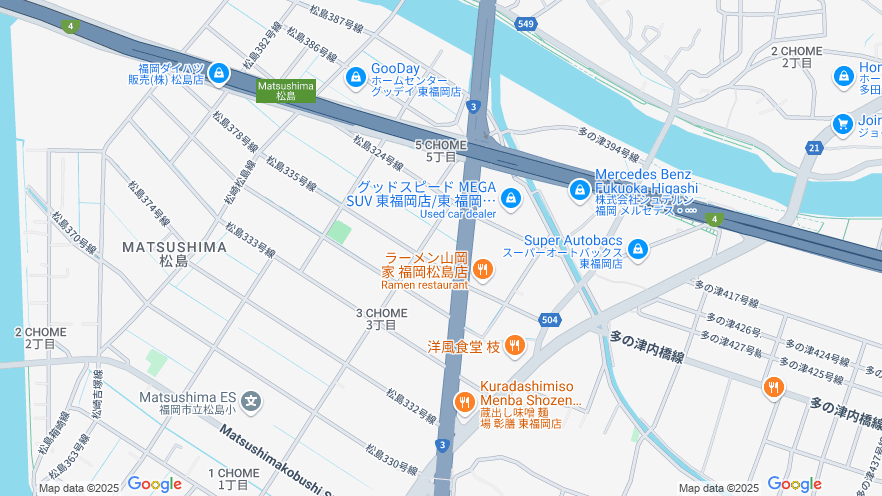Tap the グッドスピード MEGA SUV dealer marker

pyautogui.click(x=511, y=198)
